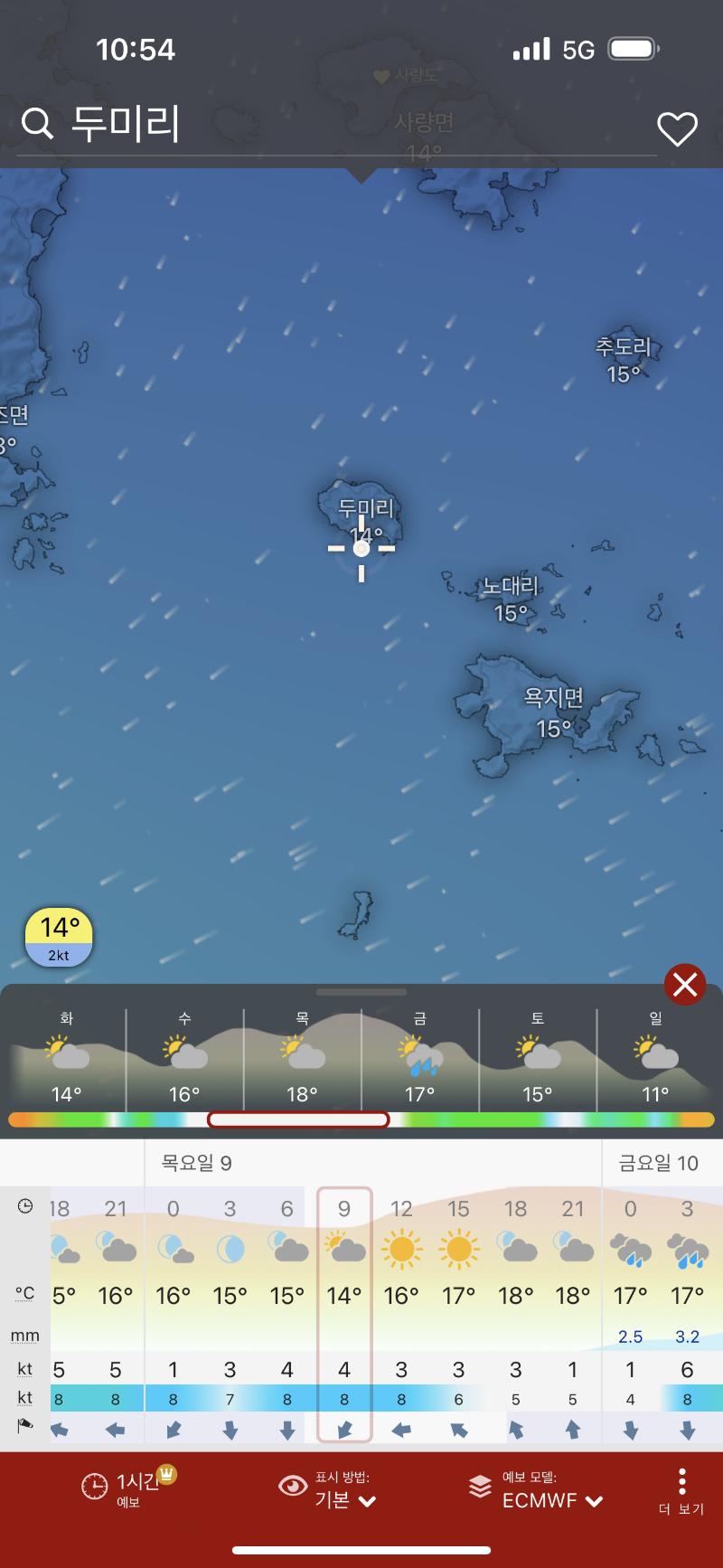Select Tuesday (화) in the daily forecast

(x=67, y=1058)
